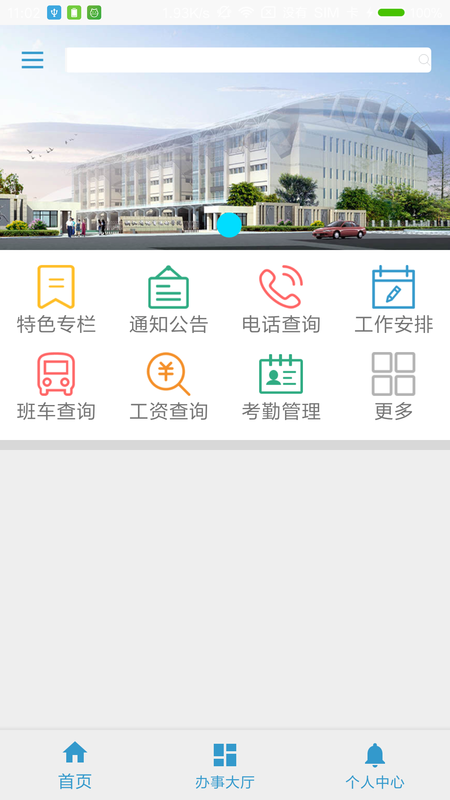Open 考勤管理 attendance management
Viewport: 450px width, 800px height.
(281, 387)
